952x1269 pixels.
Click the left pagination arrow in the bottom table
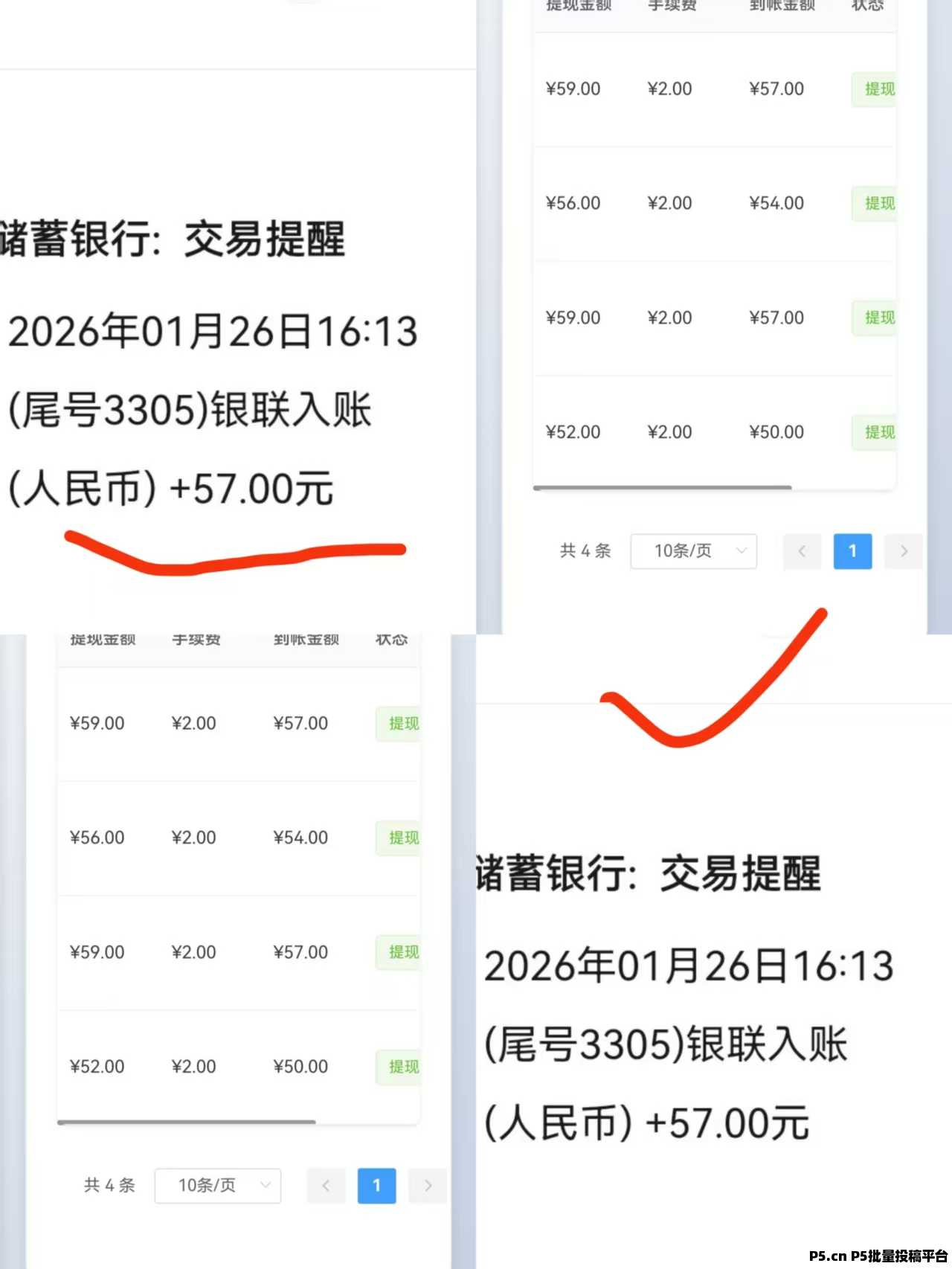coord(326,1186)
